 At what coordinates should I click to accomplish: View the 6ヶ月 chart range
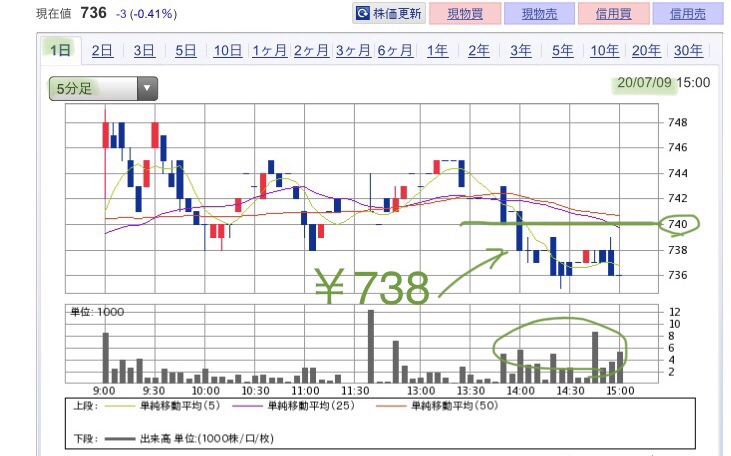coord(396,50)
